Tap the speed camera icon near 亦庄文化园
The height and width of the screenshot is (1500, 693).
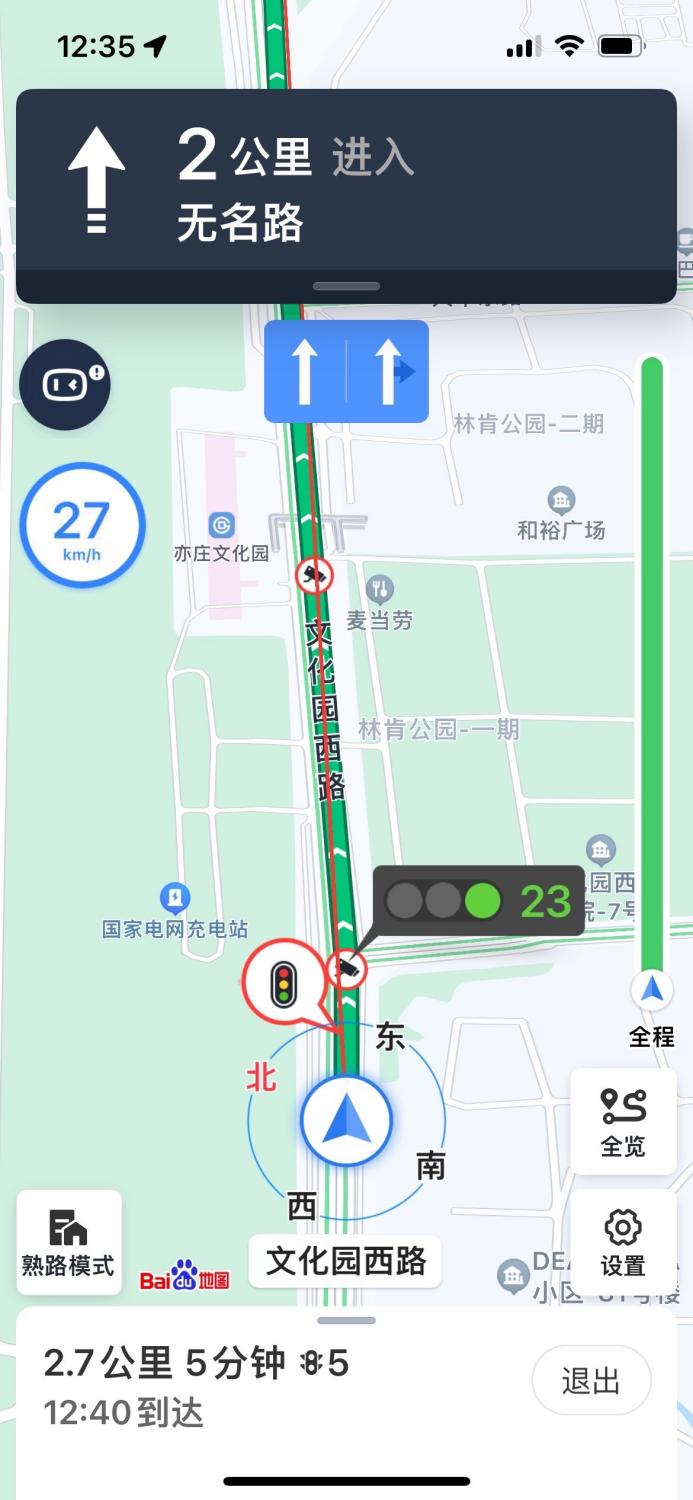[x=315, y=575]
